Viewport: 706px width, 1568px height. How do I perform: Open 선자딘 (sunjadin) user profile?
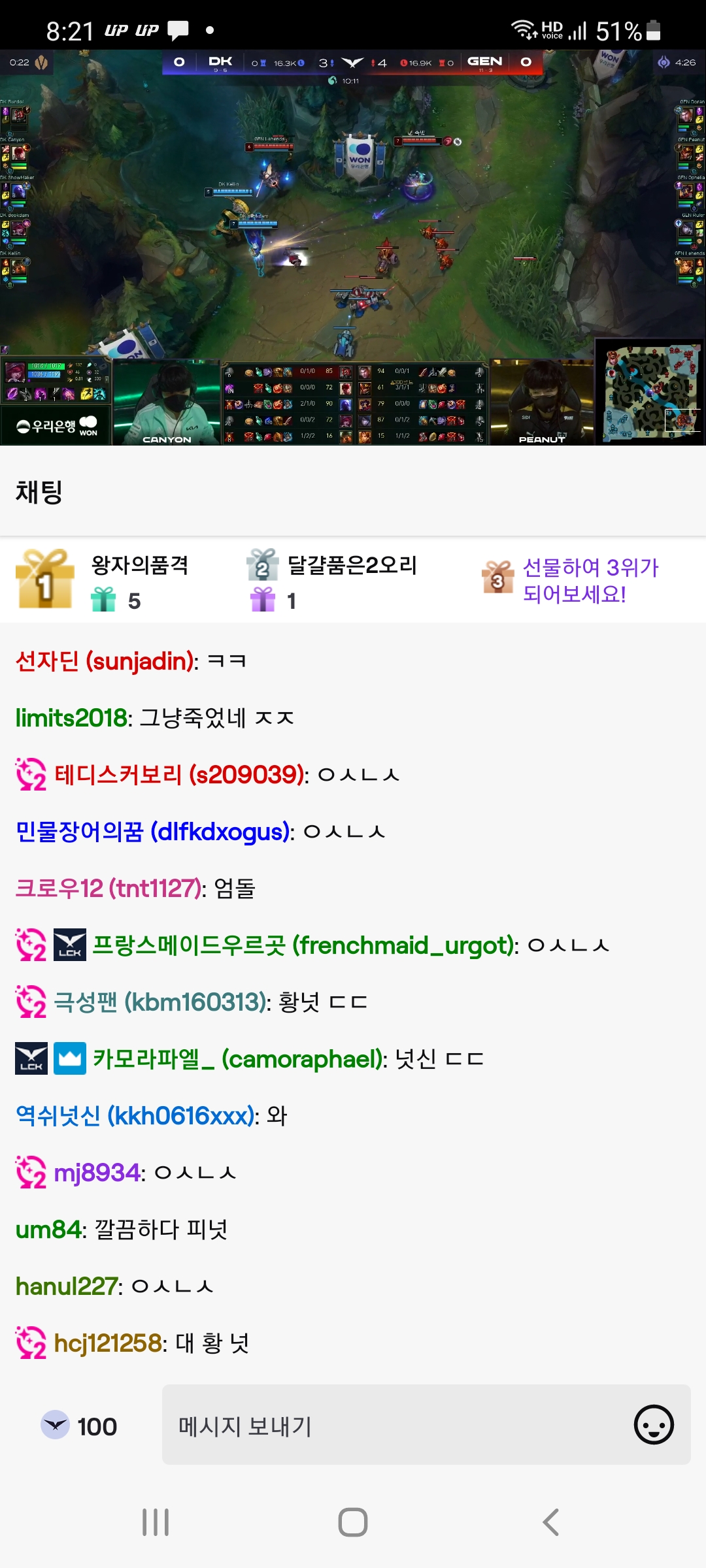(x=105, y=661)
